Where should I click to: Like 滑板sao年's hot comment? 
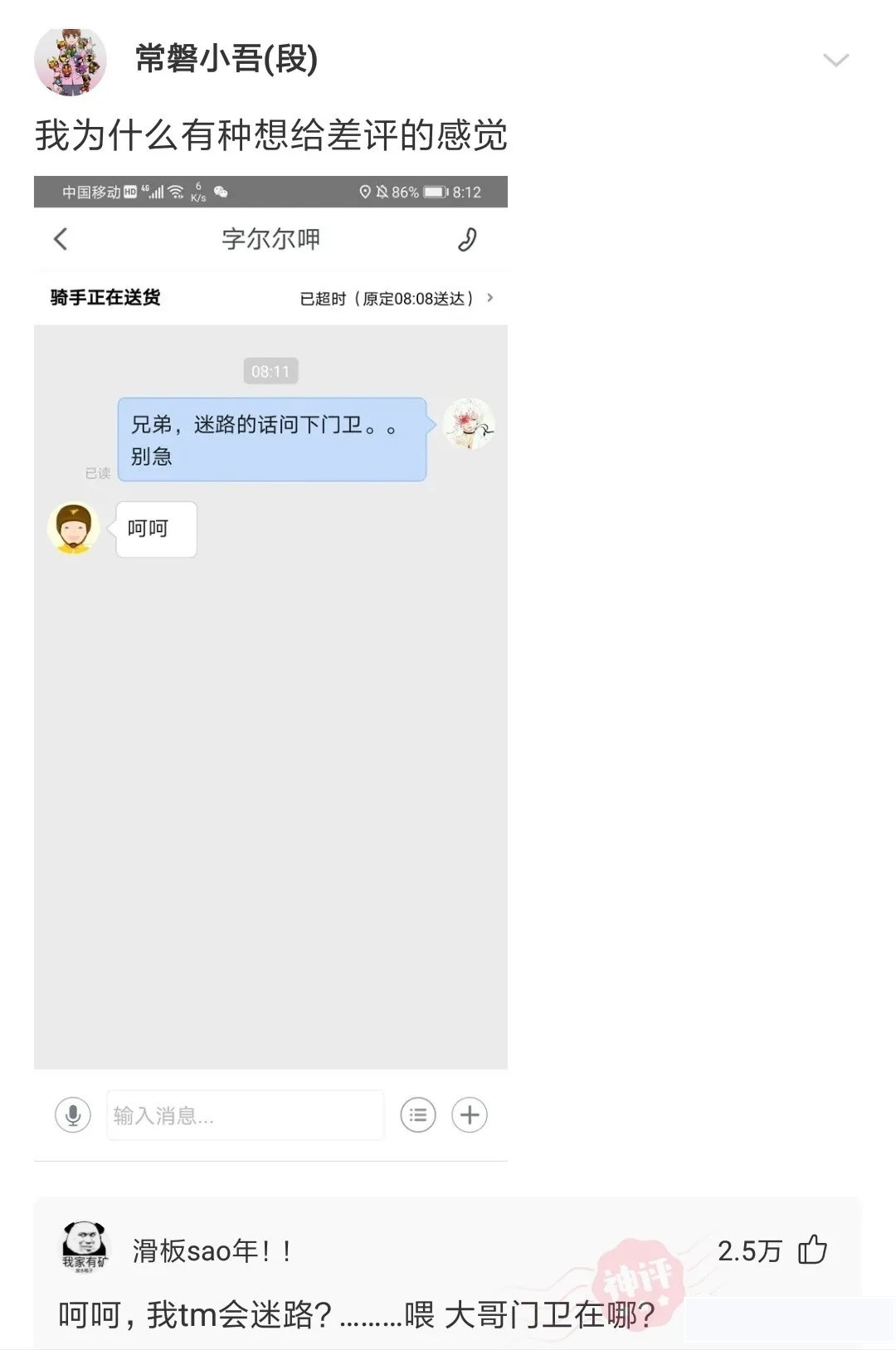812,1250
